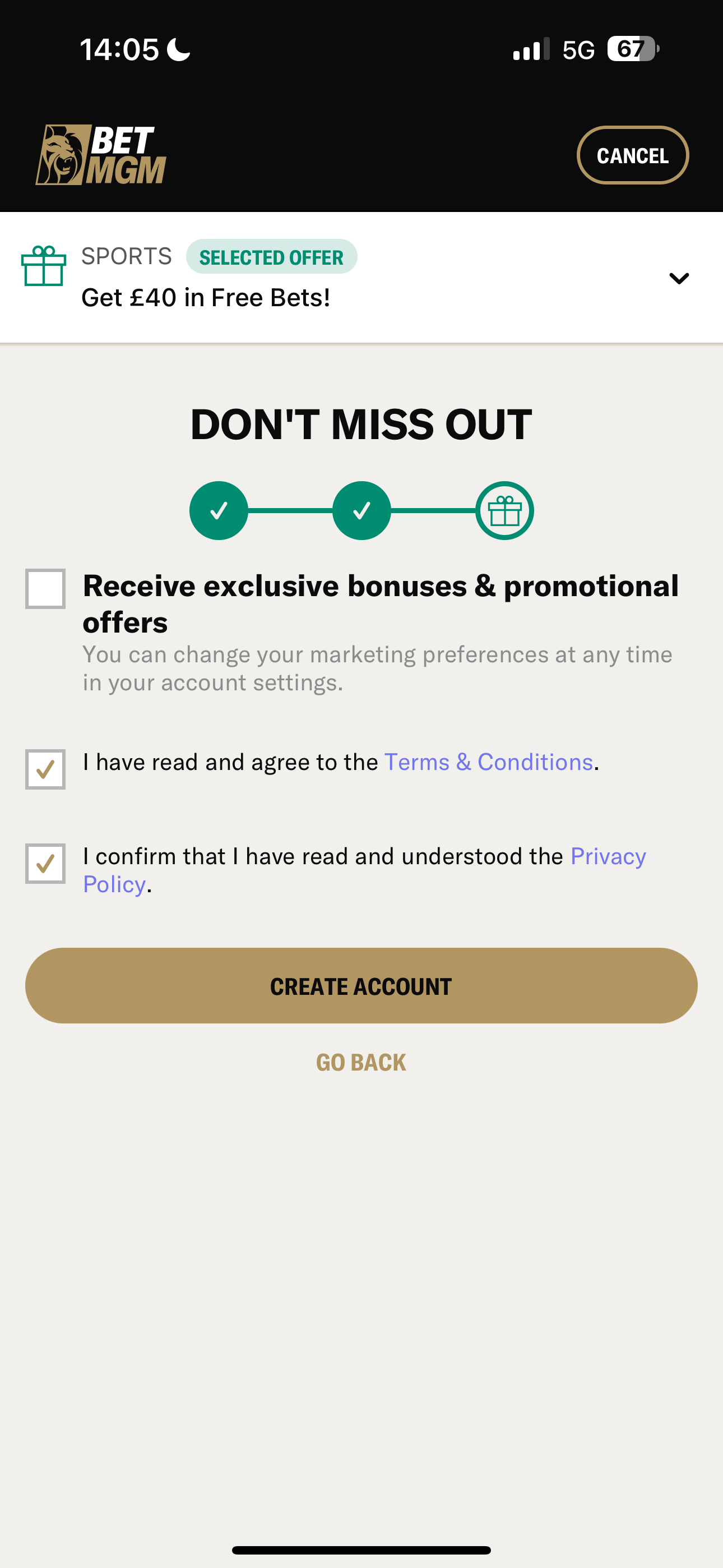Screen dimensions: 723x1568
Task: Click the step progress connector bar
Action: (x=290, y=510)
